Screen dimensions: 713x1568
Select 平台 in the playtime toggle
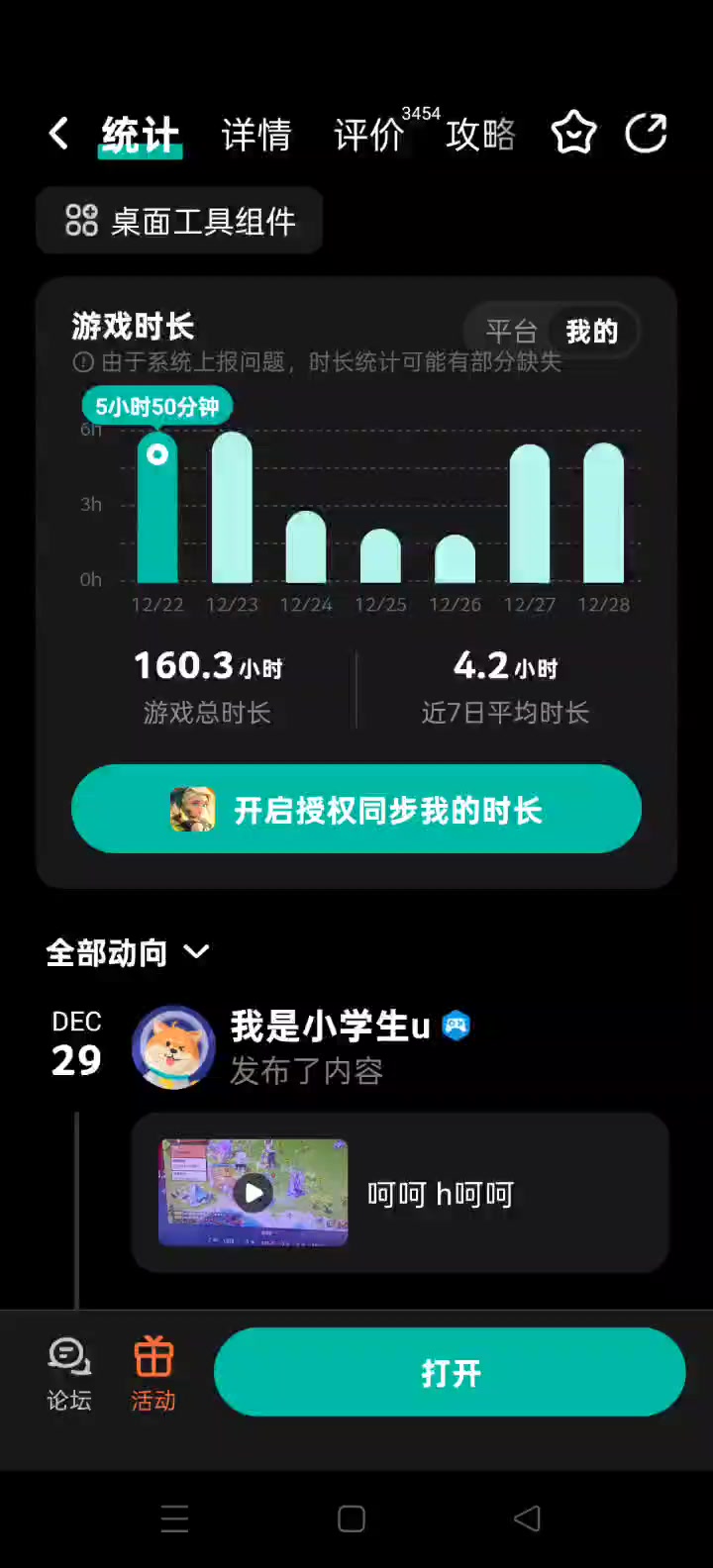pyautogui.click(x=511, y=332)
